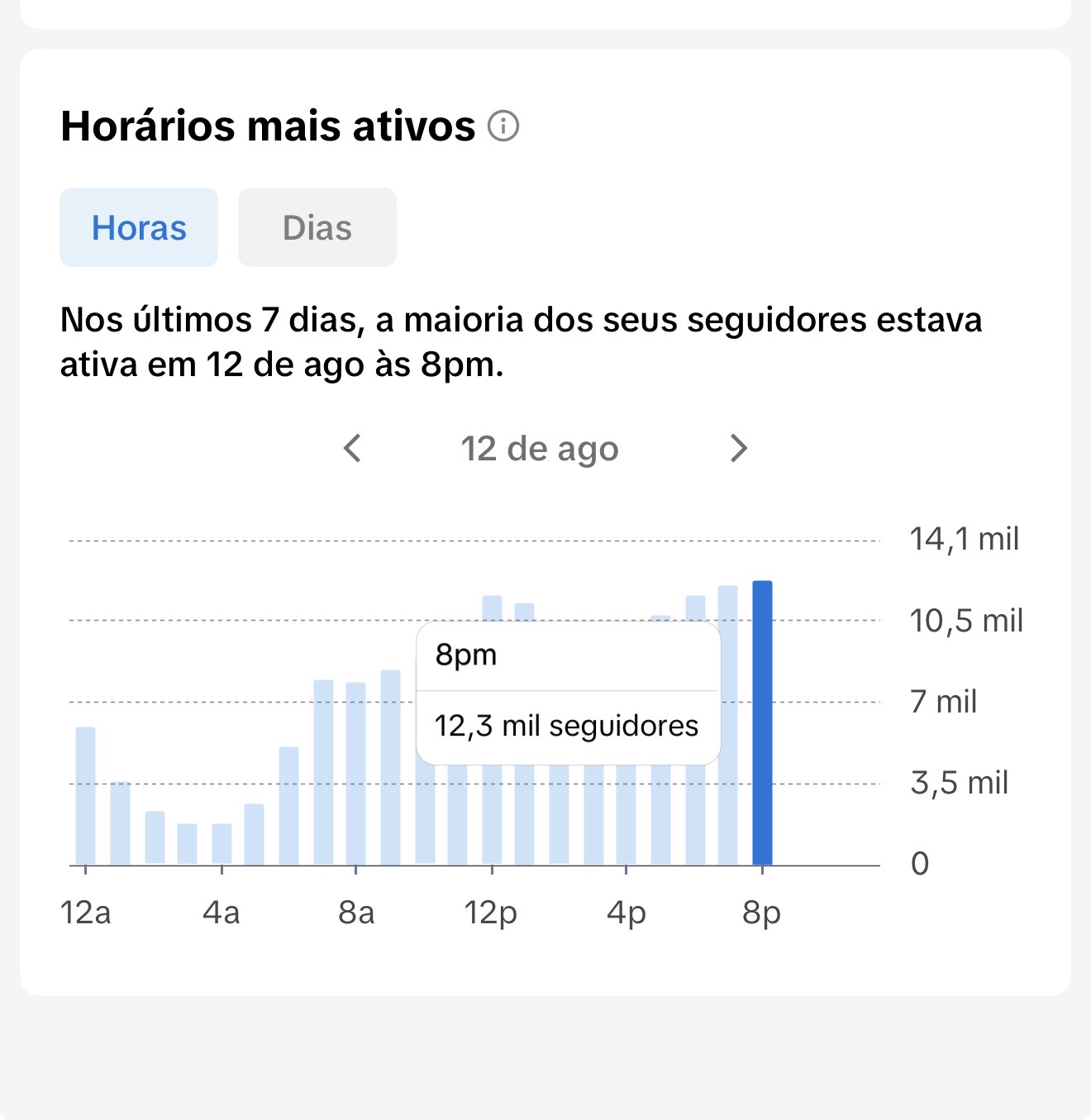
Task: Go to the next day after 12 de ago
Action: (x=739, y=448)
